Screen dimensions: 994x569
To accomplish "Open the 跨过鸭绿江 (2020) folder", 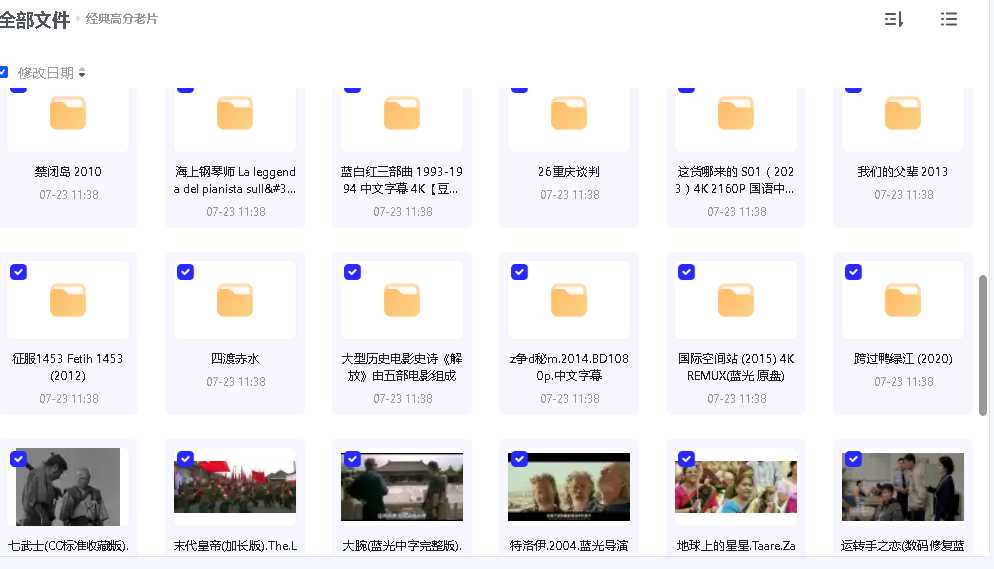I will pyautogui.click(x=903, y=300).
